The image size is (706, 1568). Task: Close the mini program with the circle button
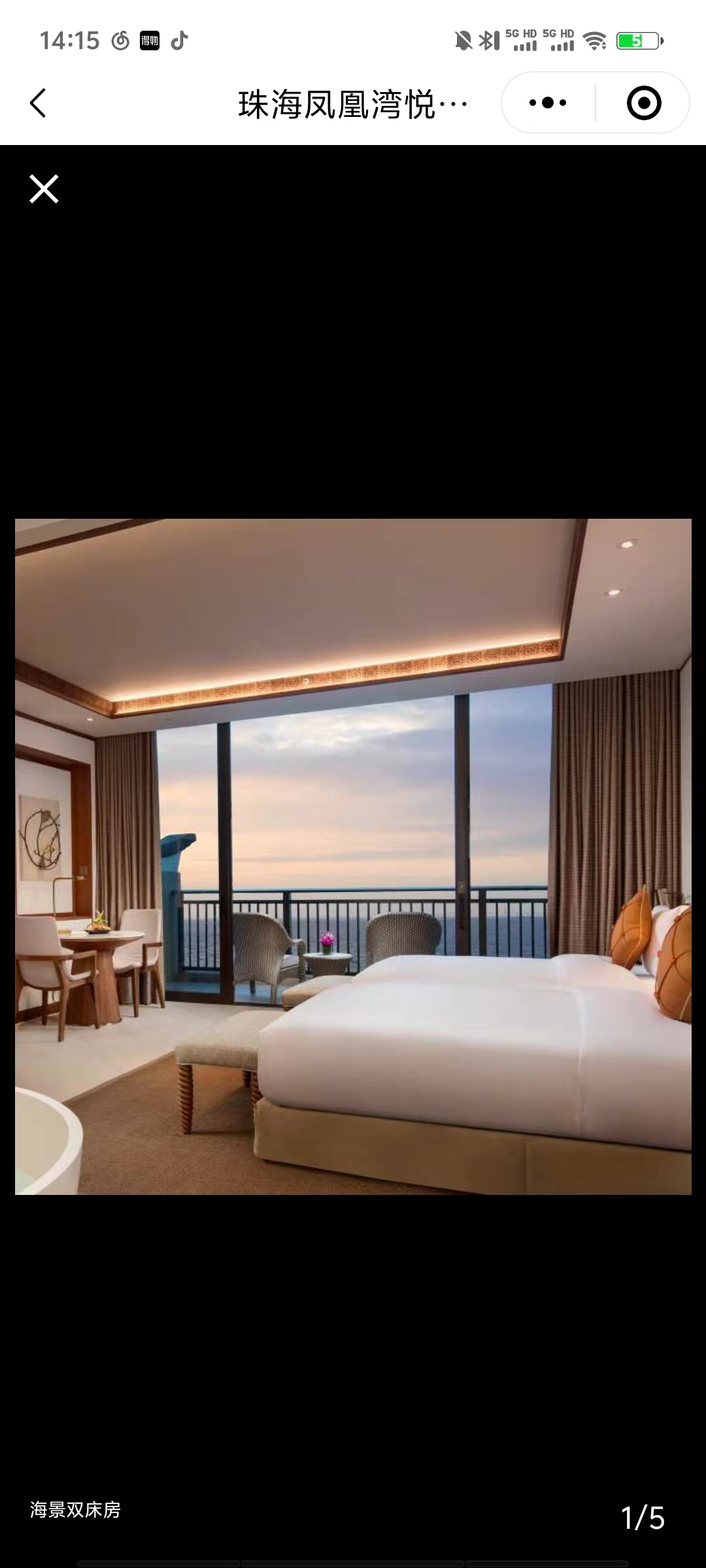643,103
